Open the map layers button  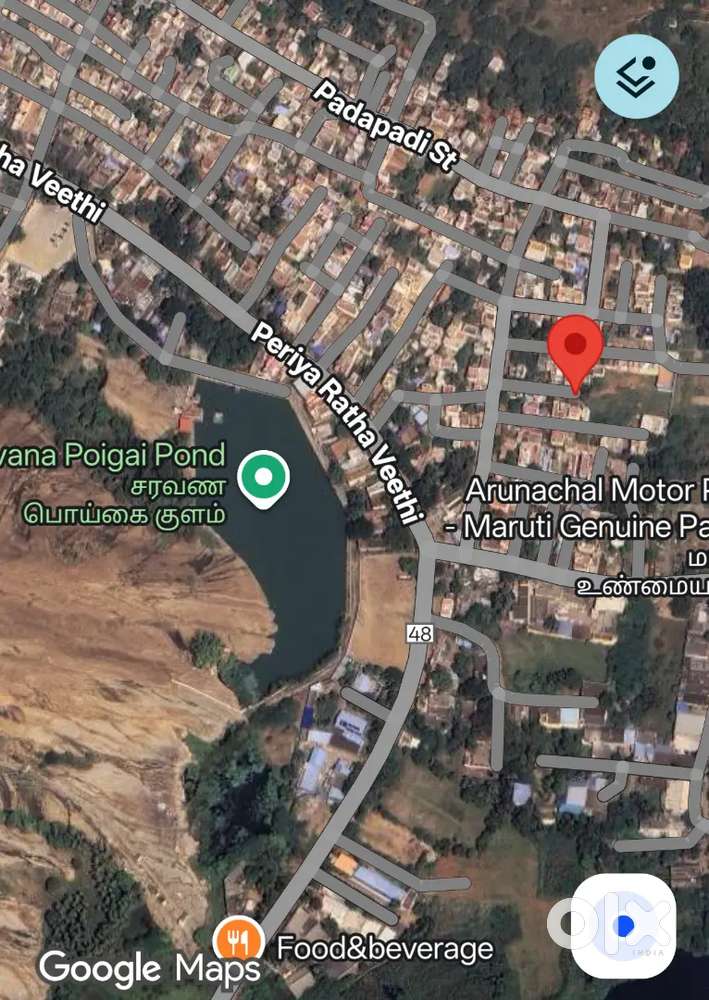coord(636,76)
